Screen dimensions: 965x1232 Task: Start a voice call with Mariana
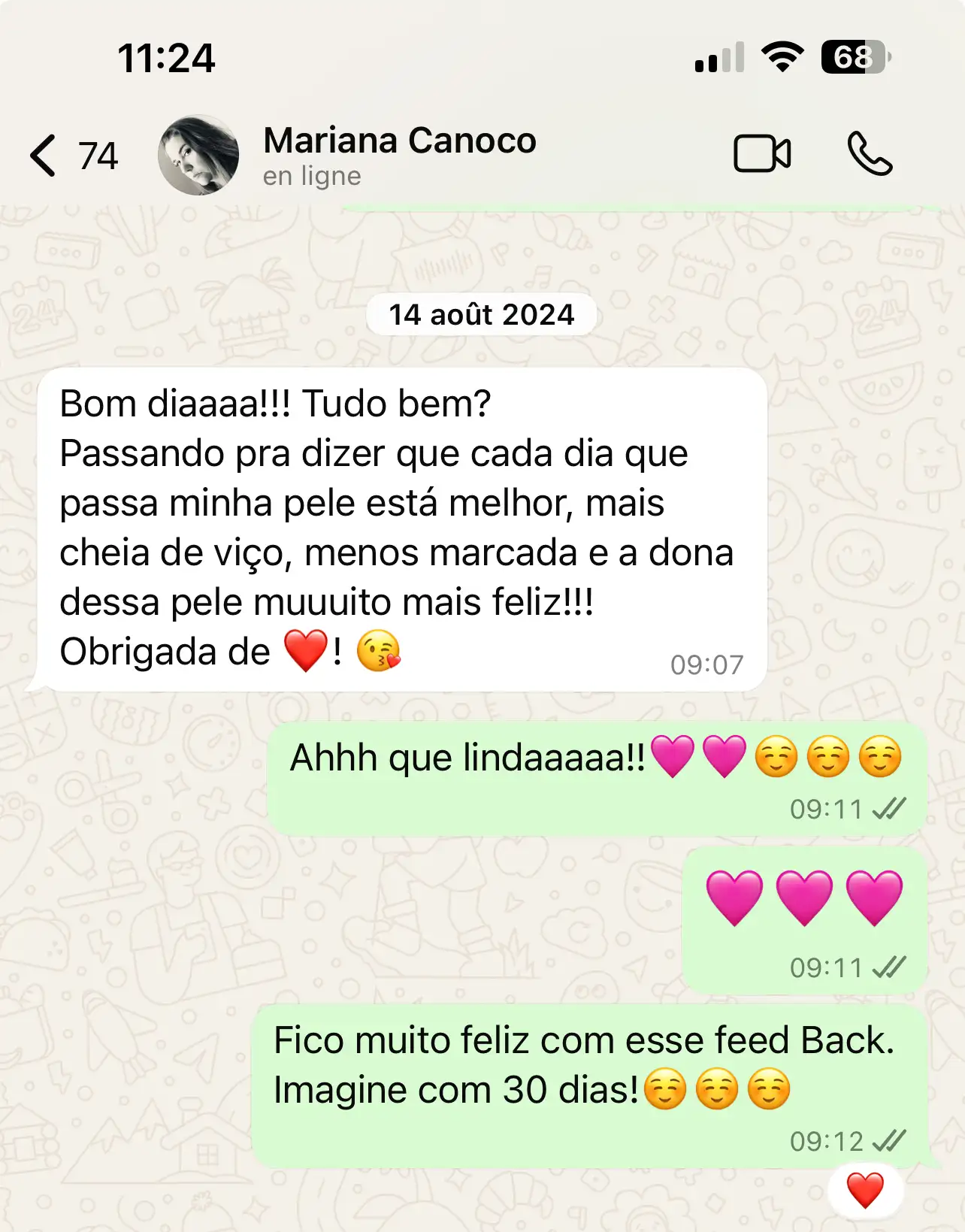(870, 154)
